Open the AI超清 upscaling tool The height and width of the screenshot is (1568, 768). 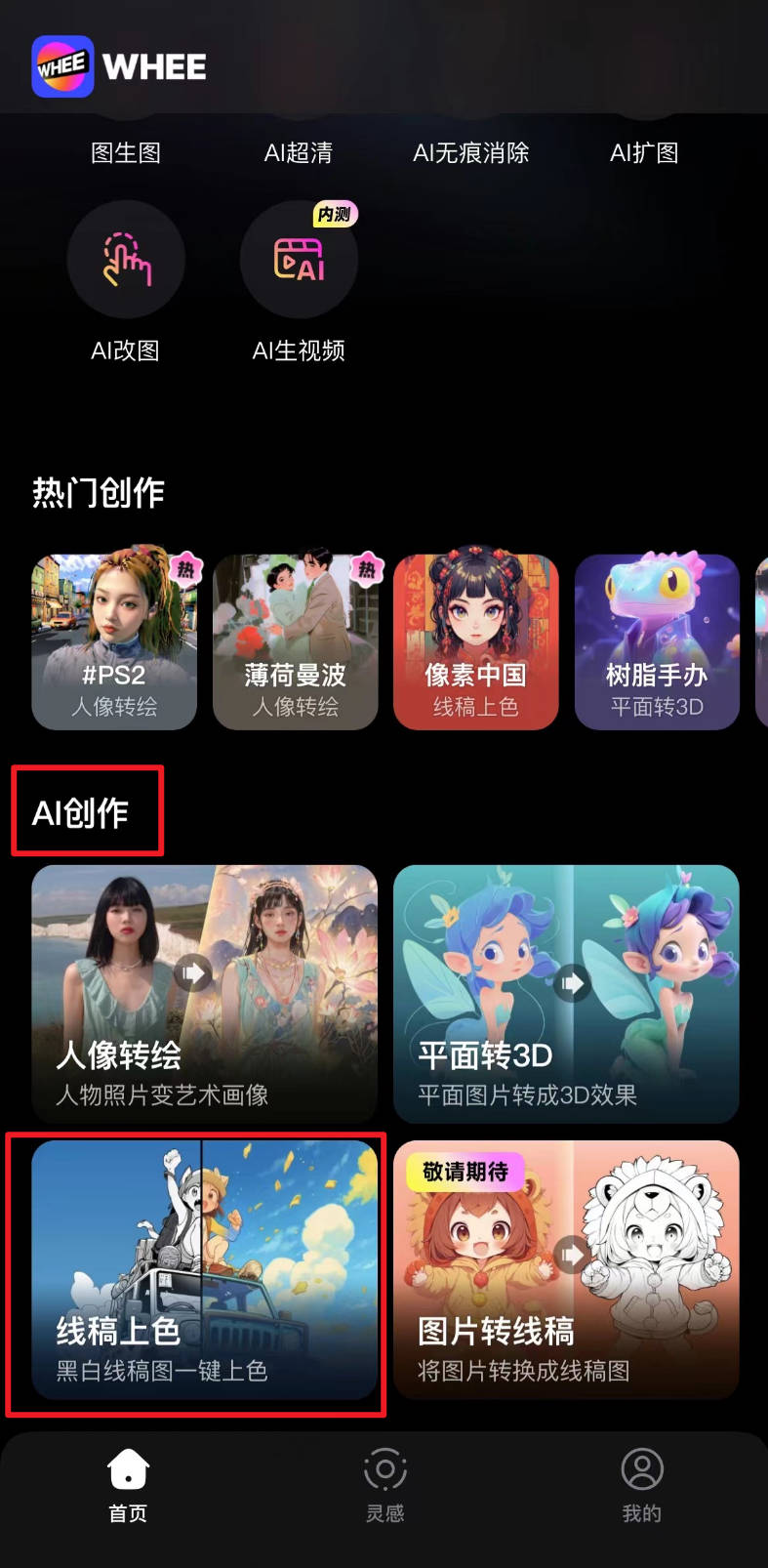[300, 152]
